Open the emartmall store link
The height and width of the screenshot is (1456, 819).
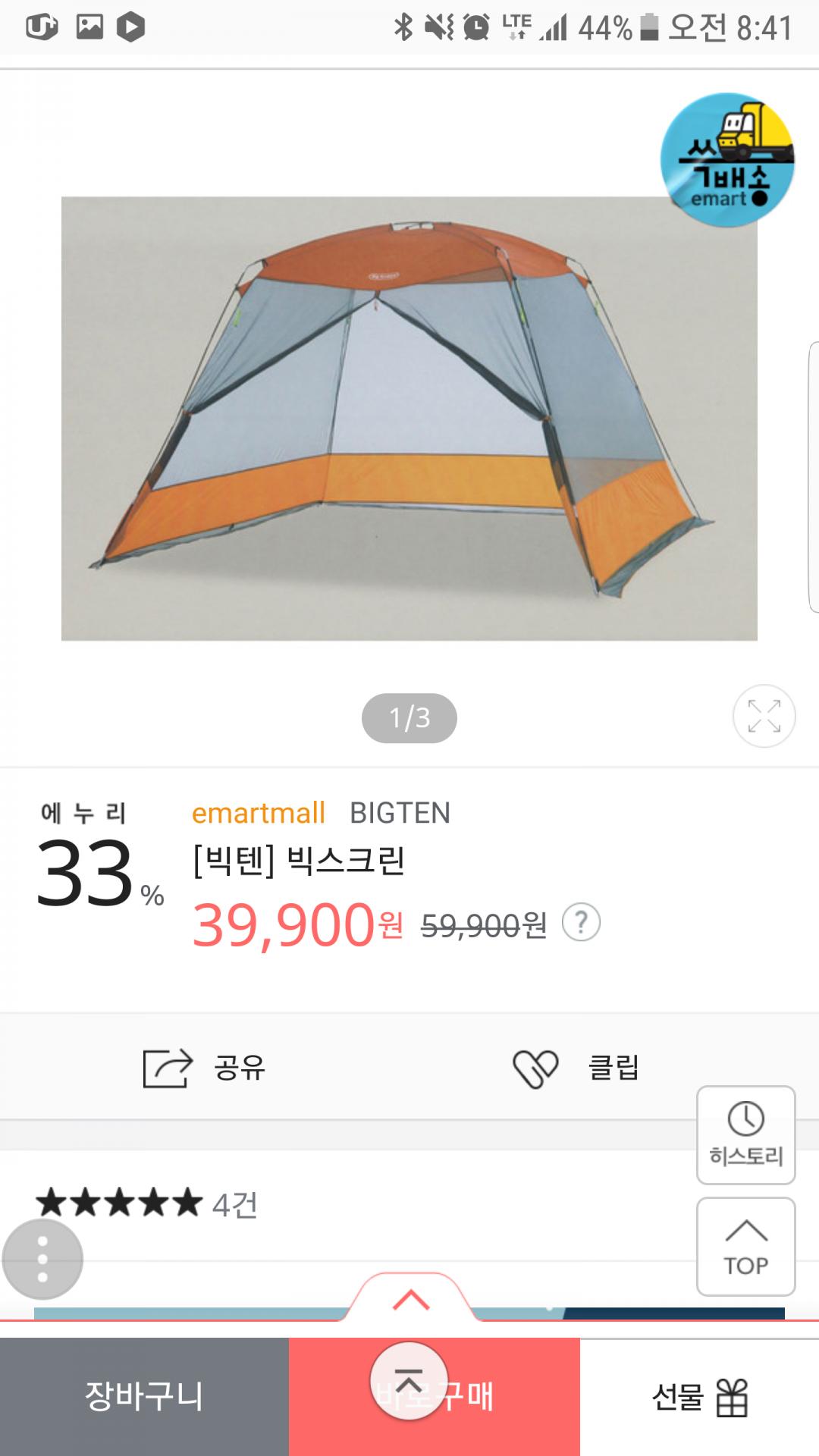258,813
